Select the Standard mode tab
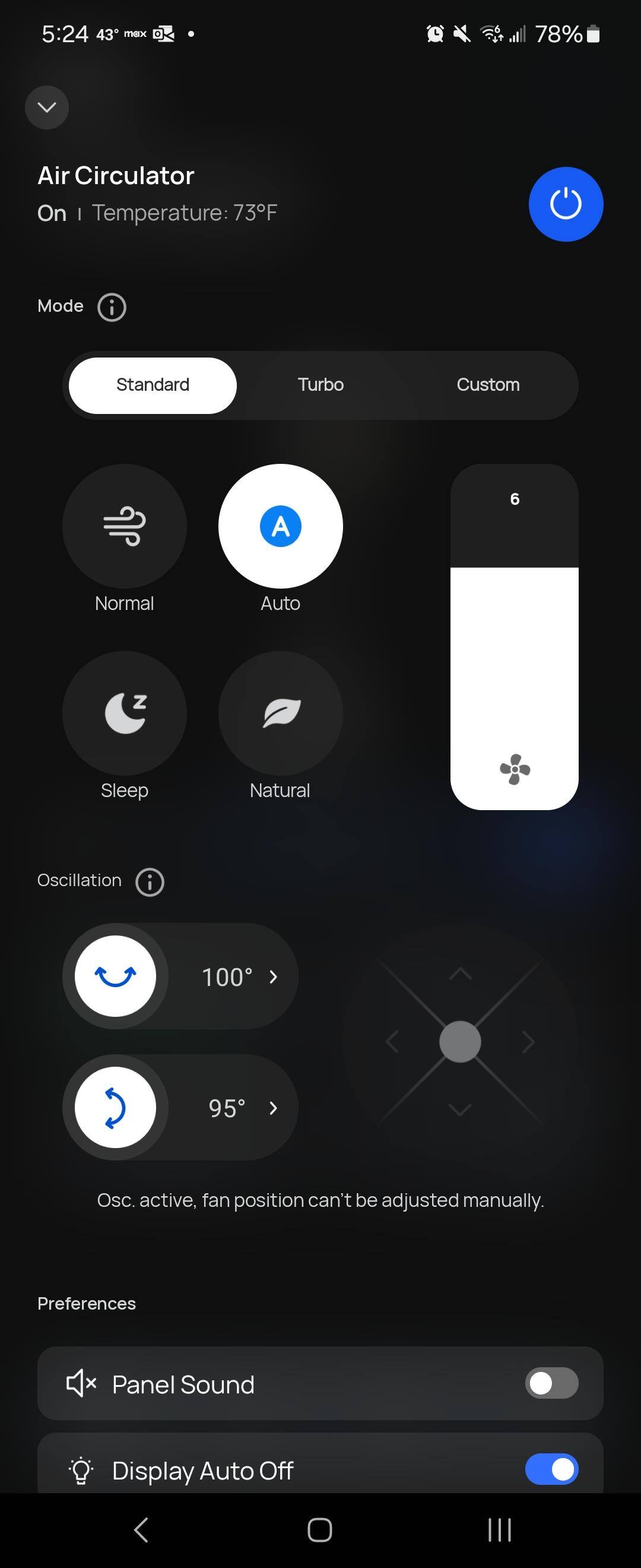Screen dimensions: 641x1568 tap(153, 385)
